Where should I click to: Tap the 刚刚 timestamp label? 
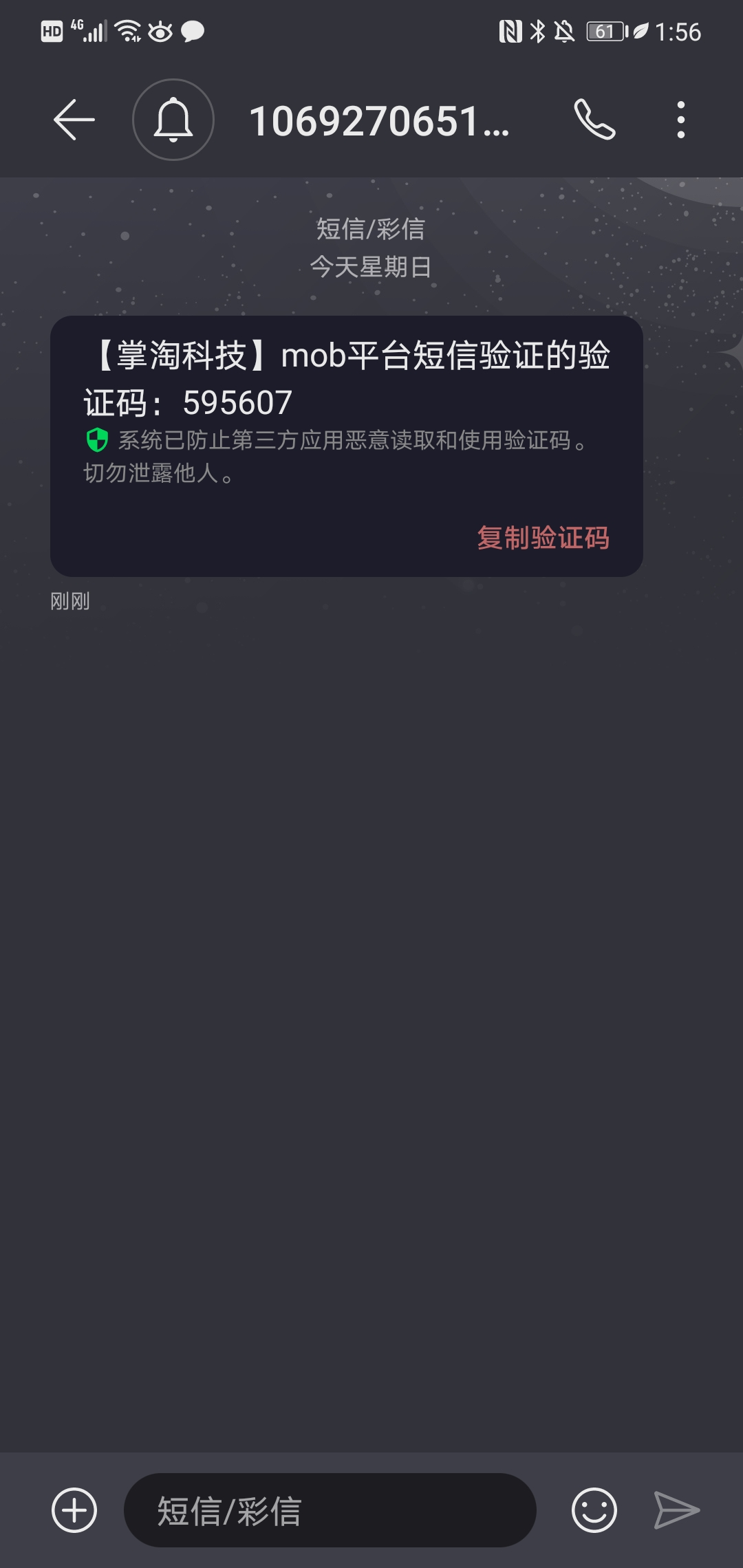(69, 602)
